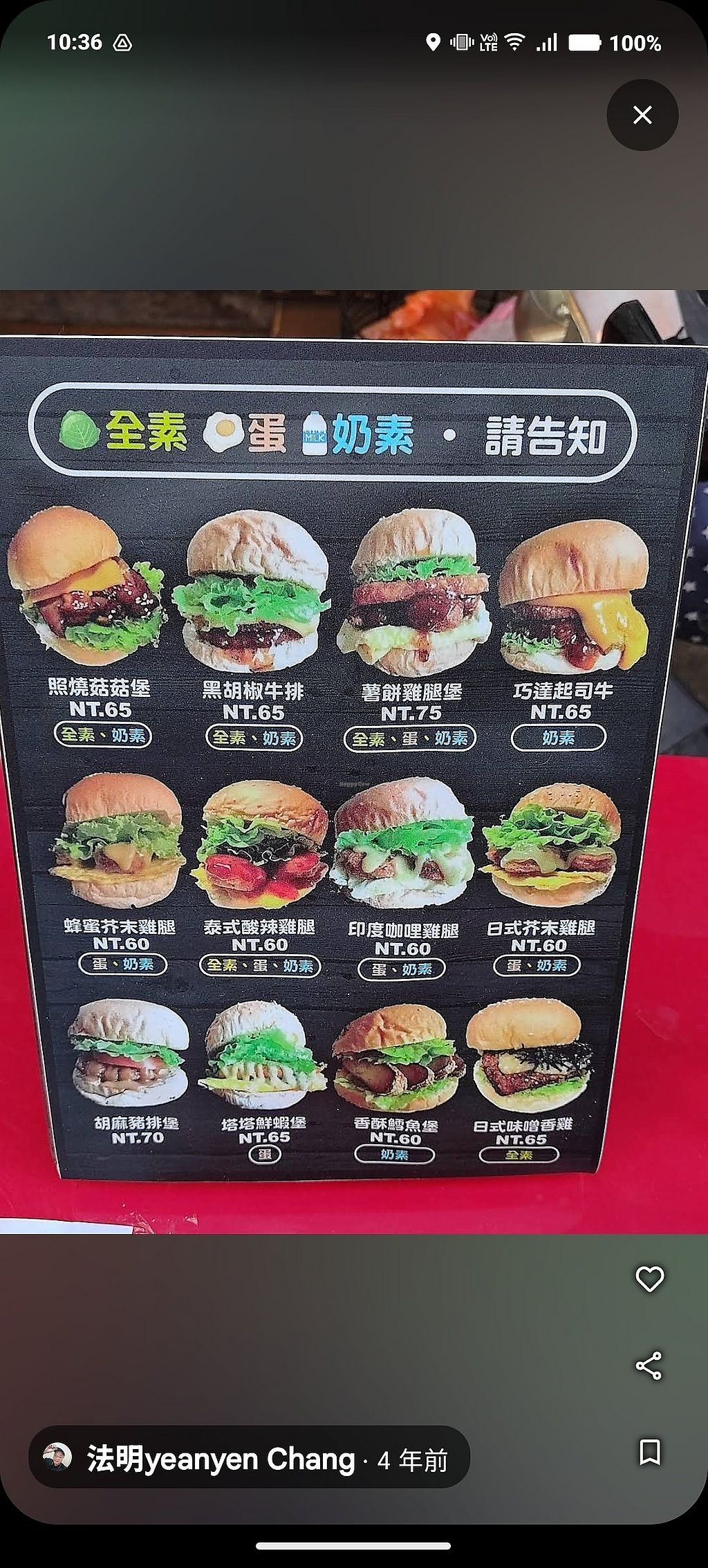Share this photo

[x=649, y=1365]
